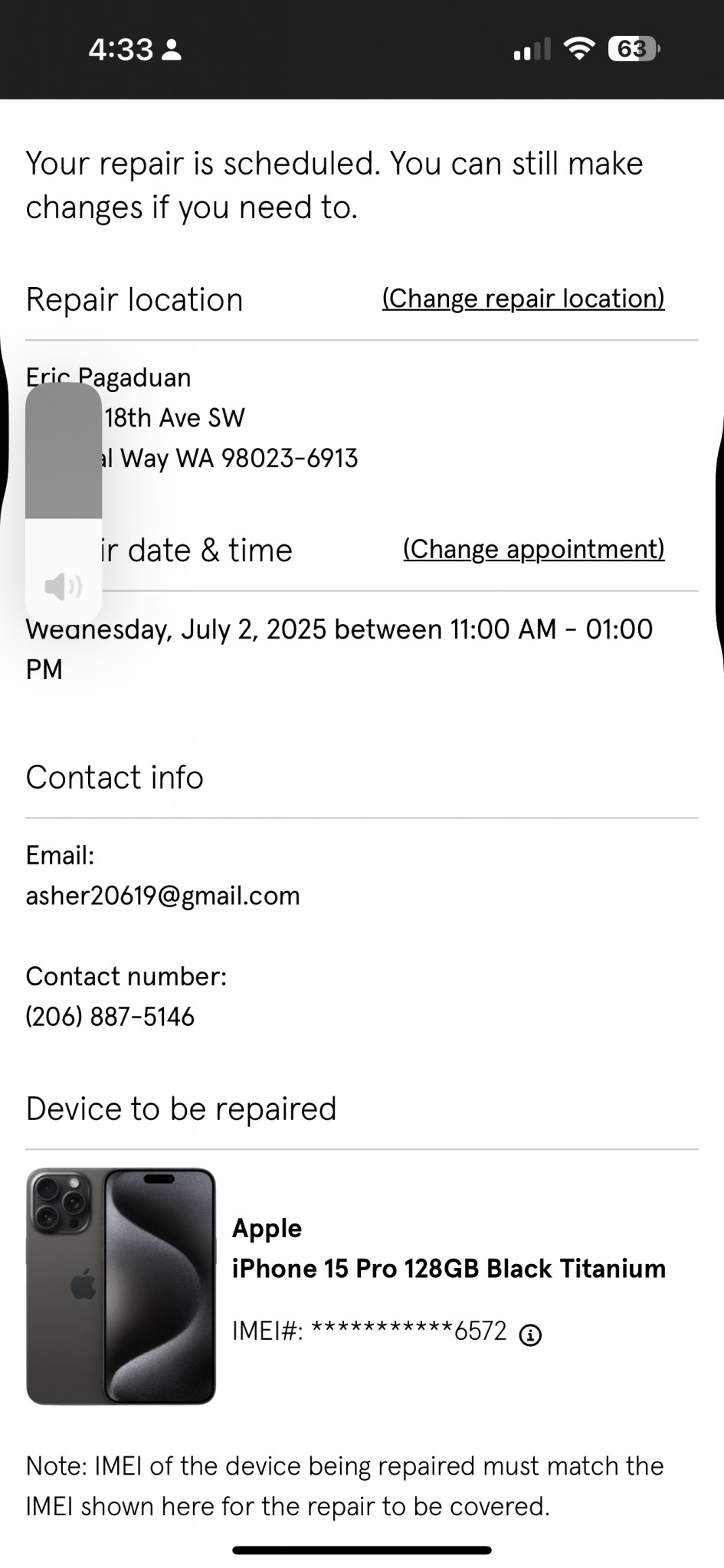Open the Change appointment link
724x1568 pixels.
534,549
